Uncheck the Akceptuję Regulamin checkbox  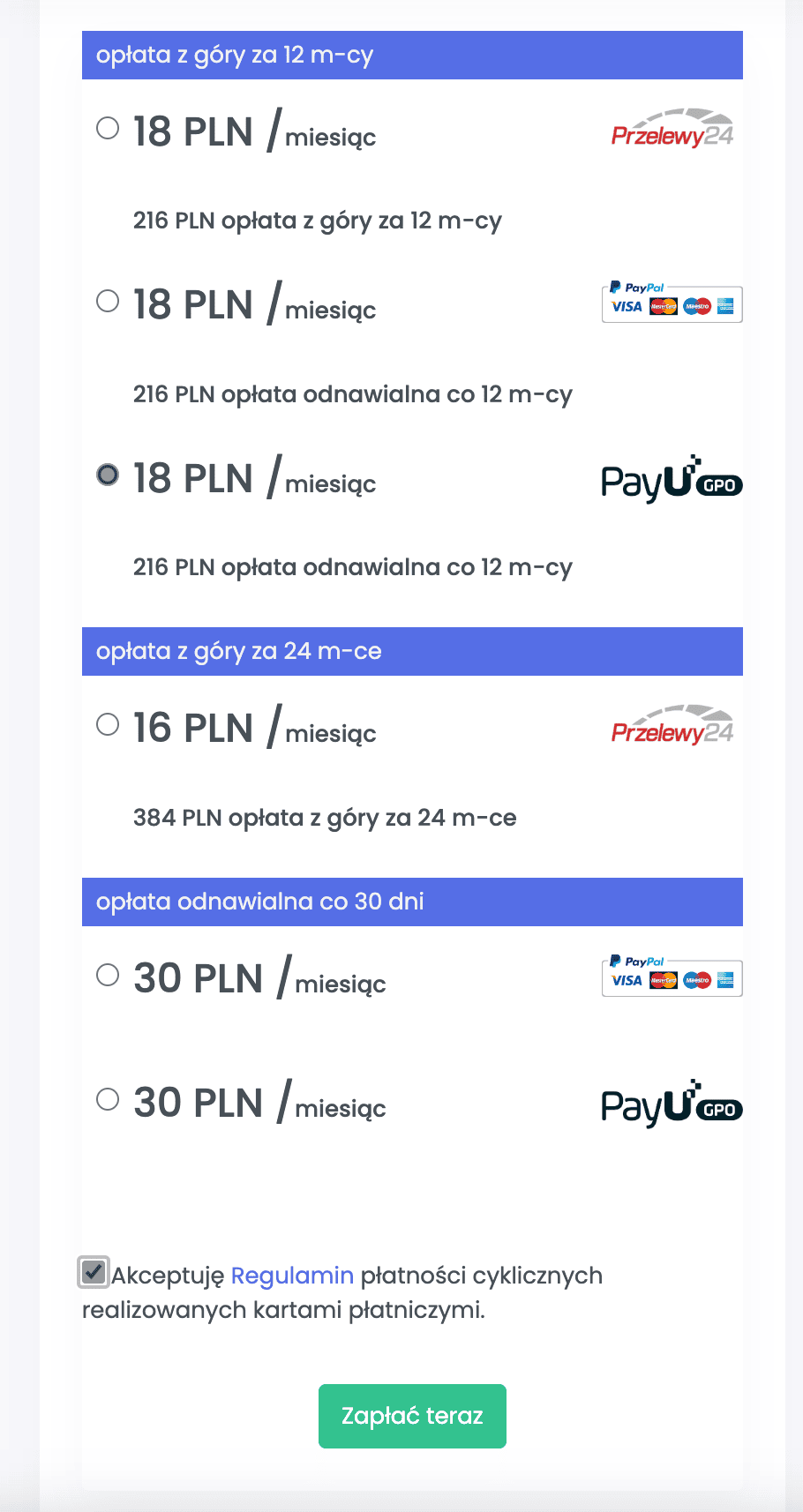[x=94, y=1272]
